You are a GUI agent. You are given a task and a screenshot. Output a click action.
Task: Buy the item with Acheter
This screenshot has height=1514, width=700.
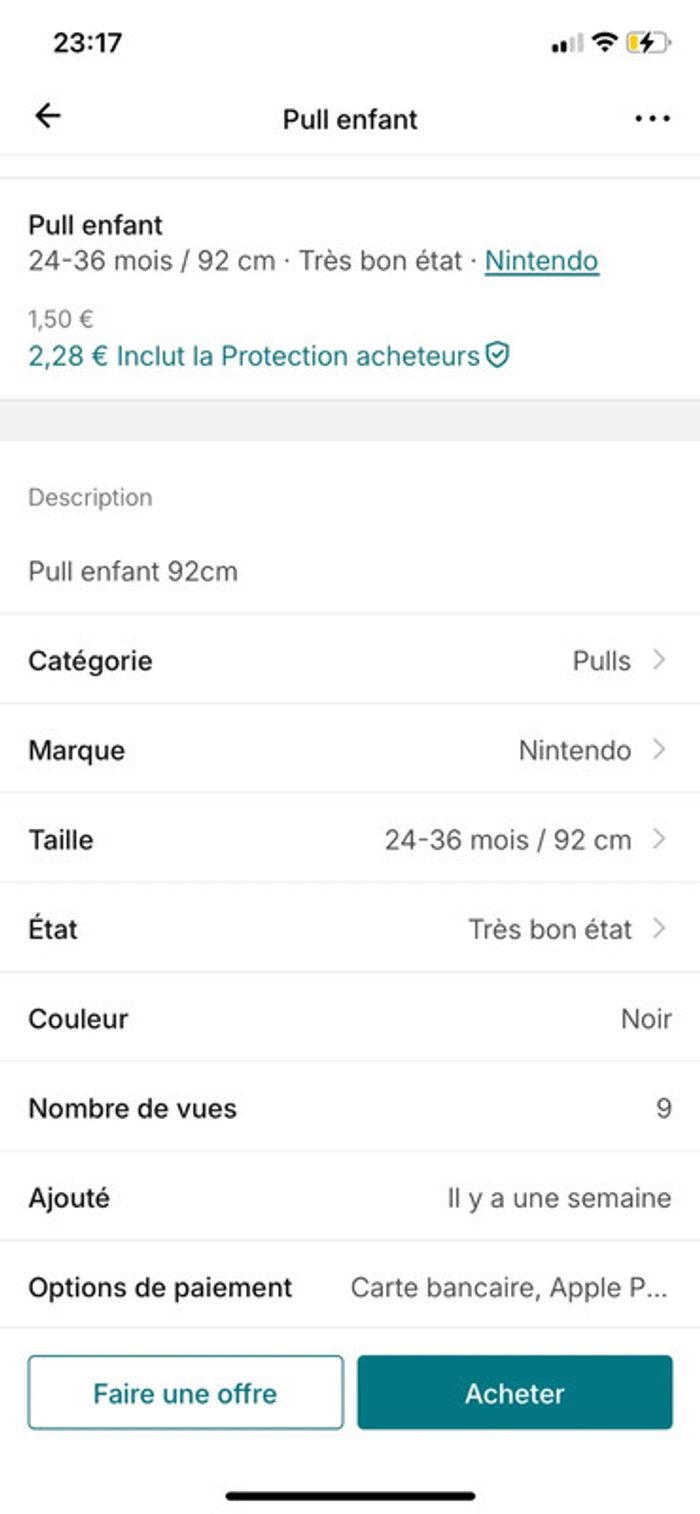pos(514,1392)
